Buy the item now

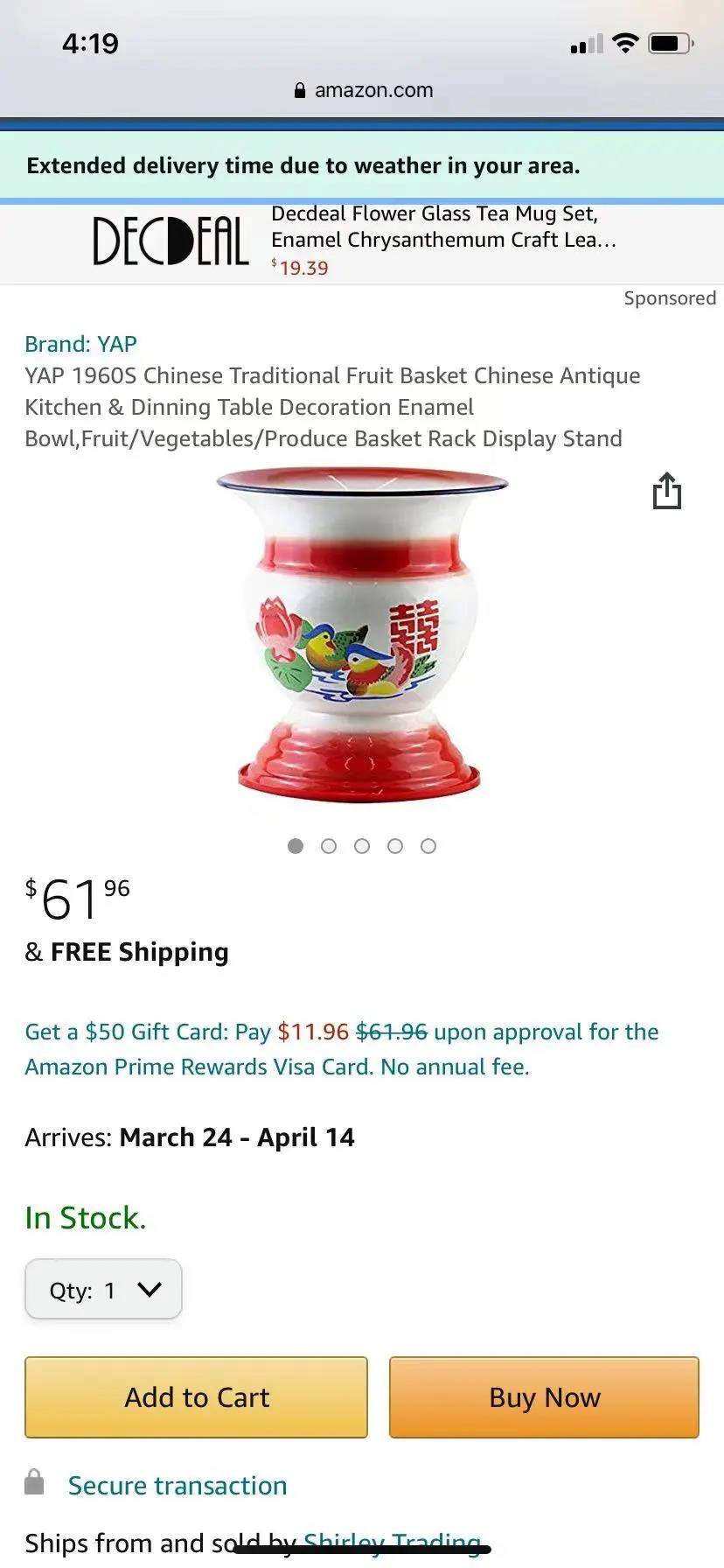point(544,1397)
